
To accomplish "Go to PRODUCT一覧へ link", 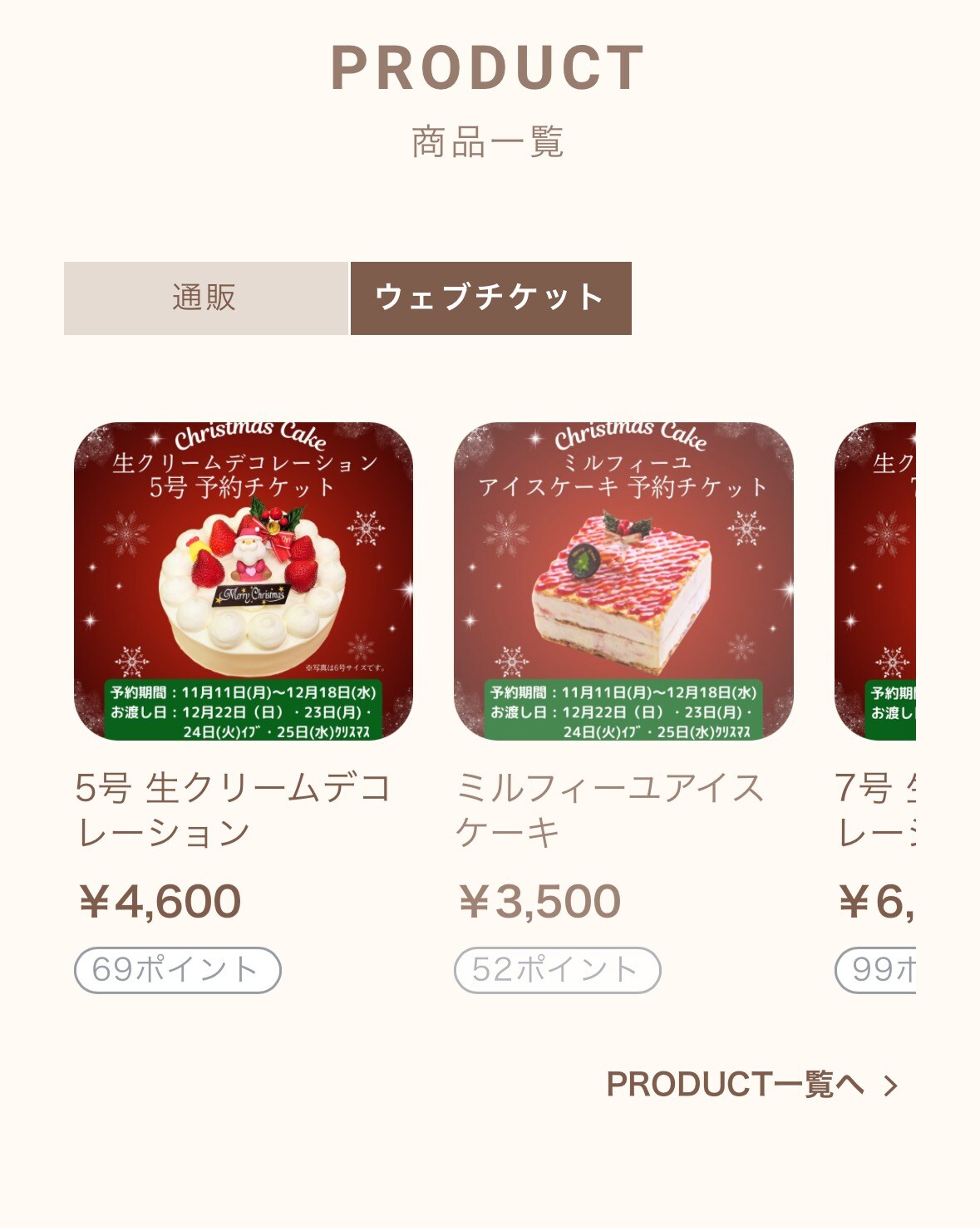I will 751,1085.
